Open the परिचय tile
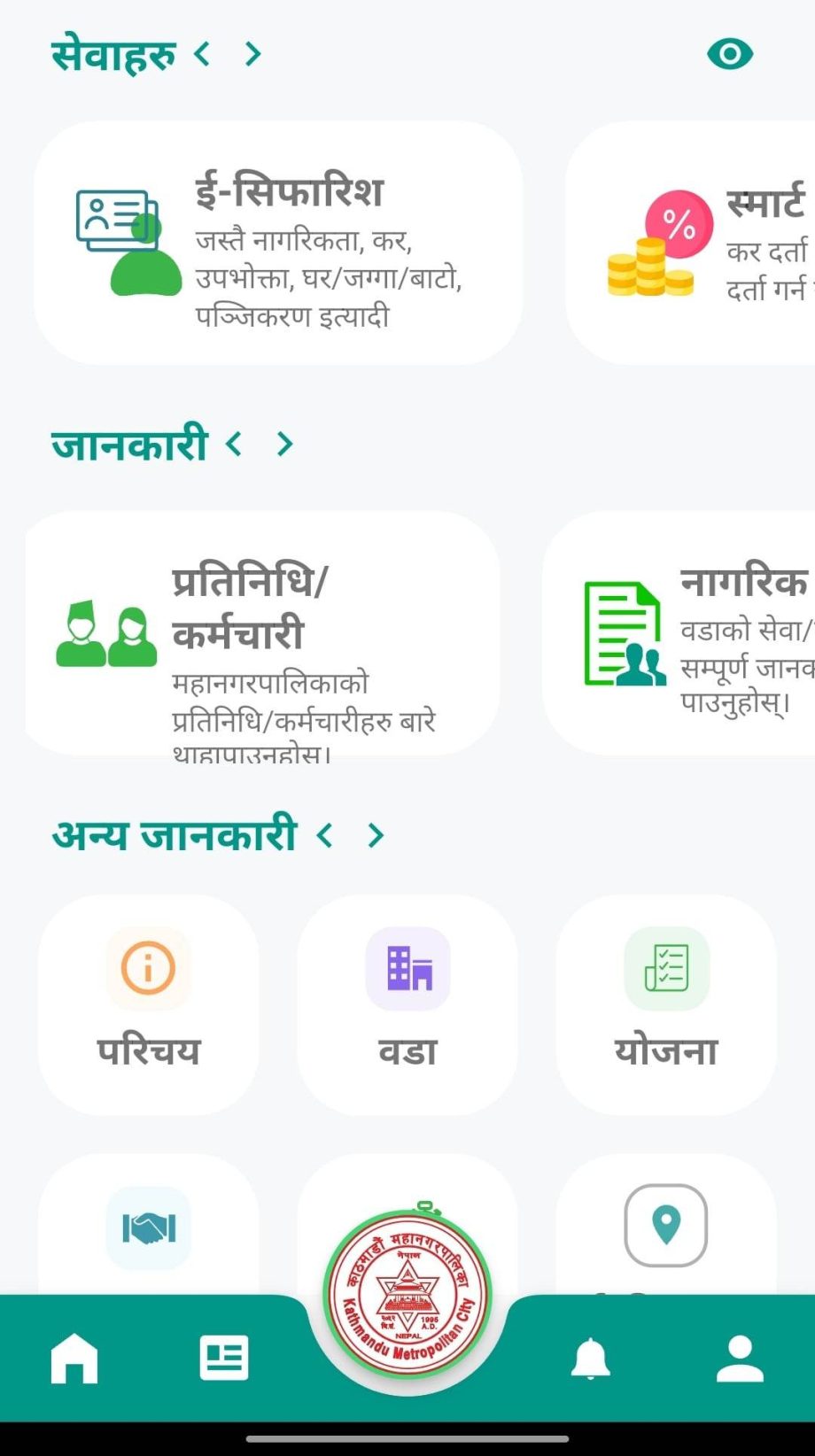The height and width of the screenshot is (1456, 815). (148, 1004)
